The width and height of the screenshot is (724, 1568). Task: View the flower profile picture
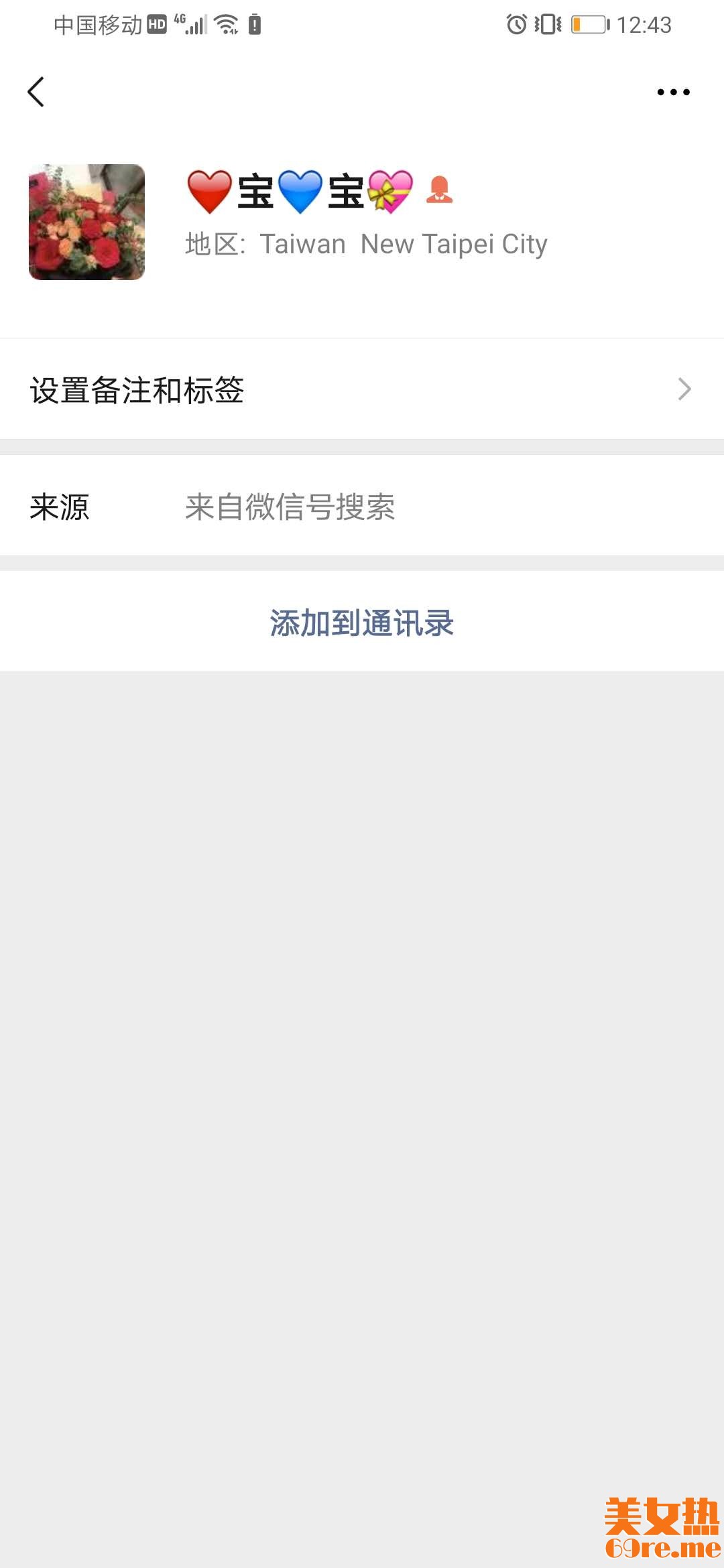(86, 222)
